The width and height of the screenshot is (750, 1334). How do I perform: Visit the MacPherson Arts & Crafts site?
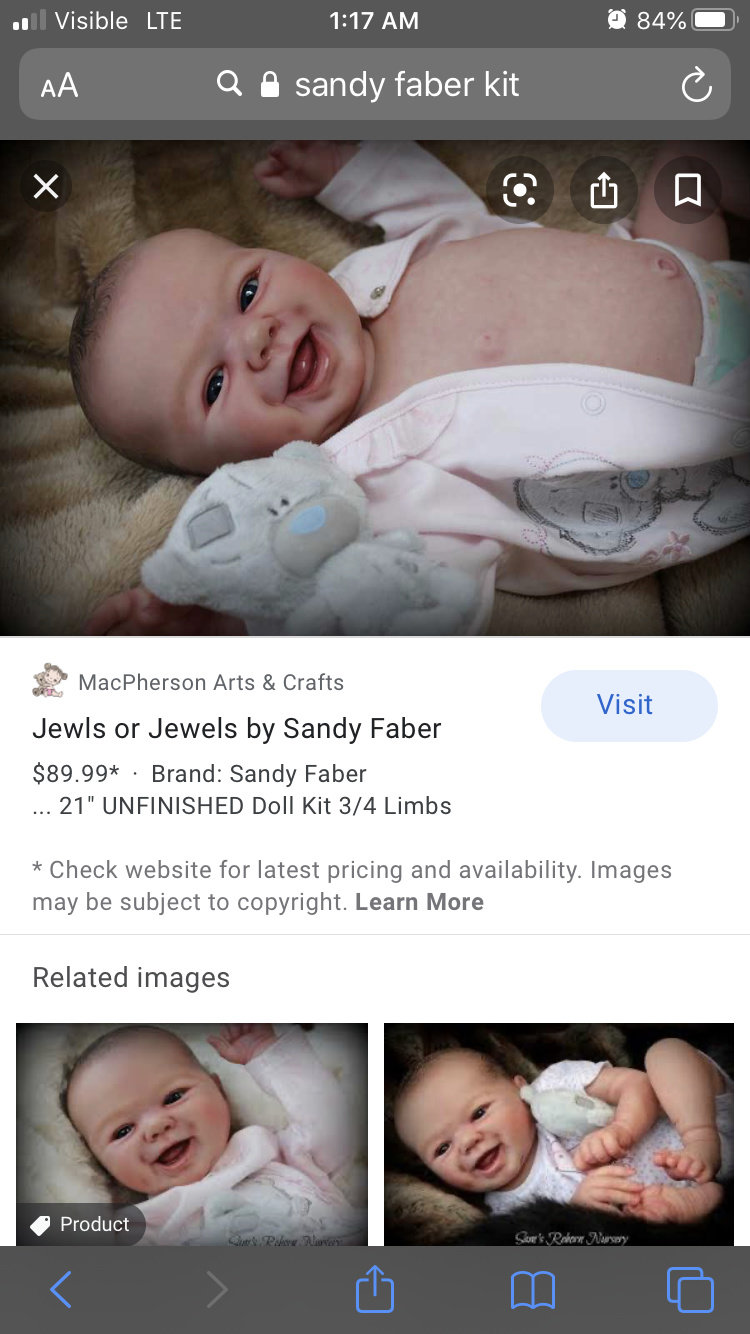[629, 705]
